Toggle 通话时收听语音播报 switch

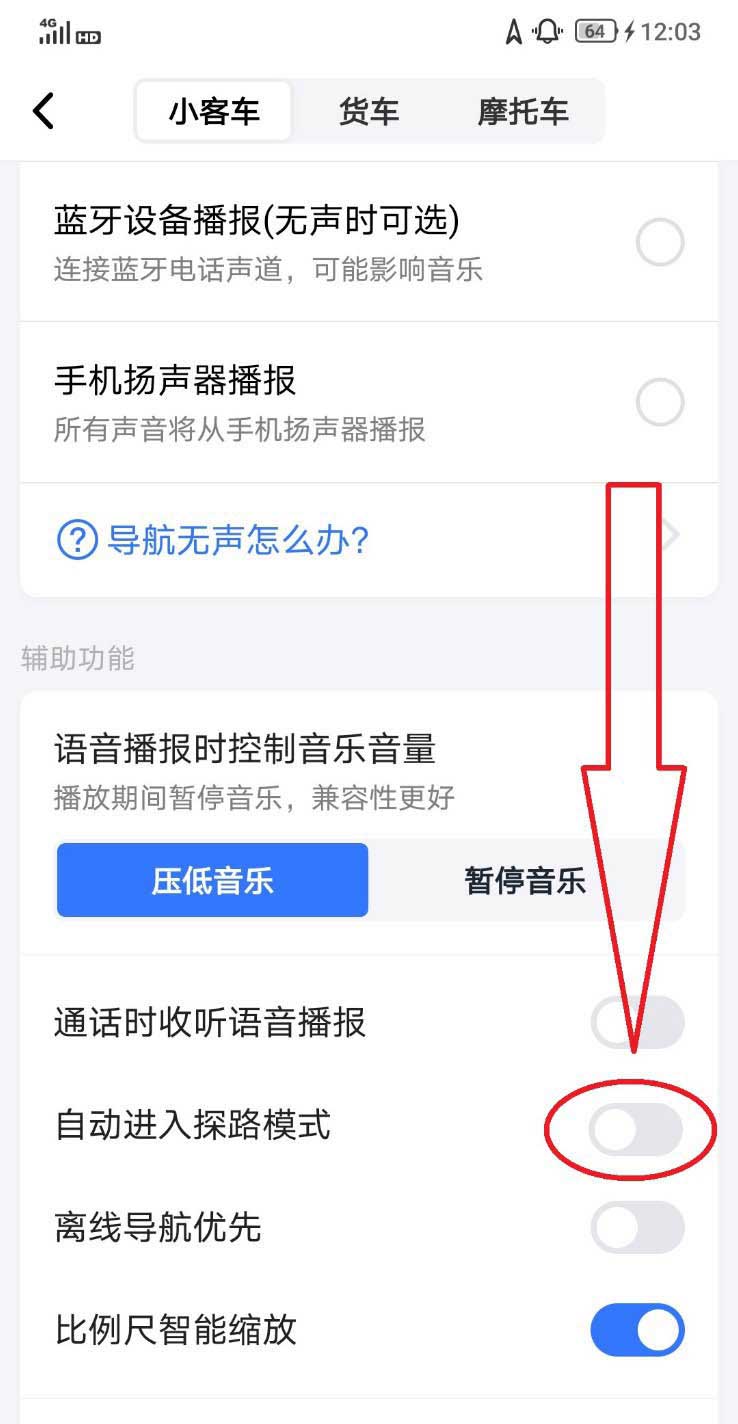point(637,1023)
